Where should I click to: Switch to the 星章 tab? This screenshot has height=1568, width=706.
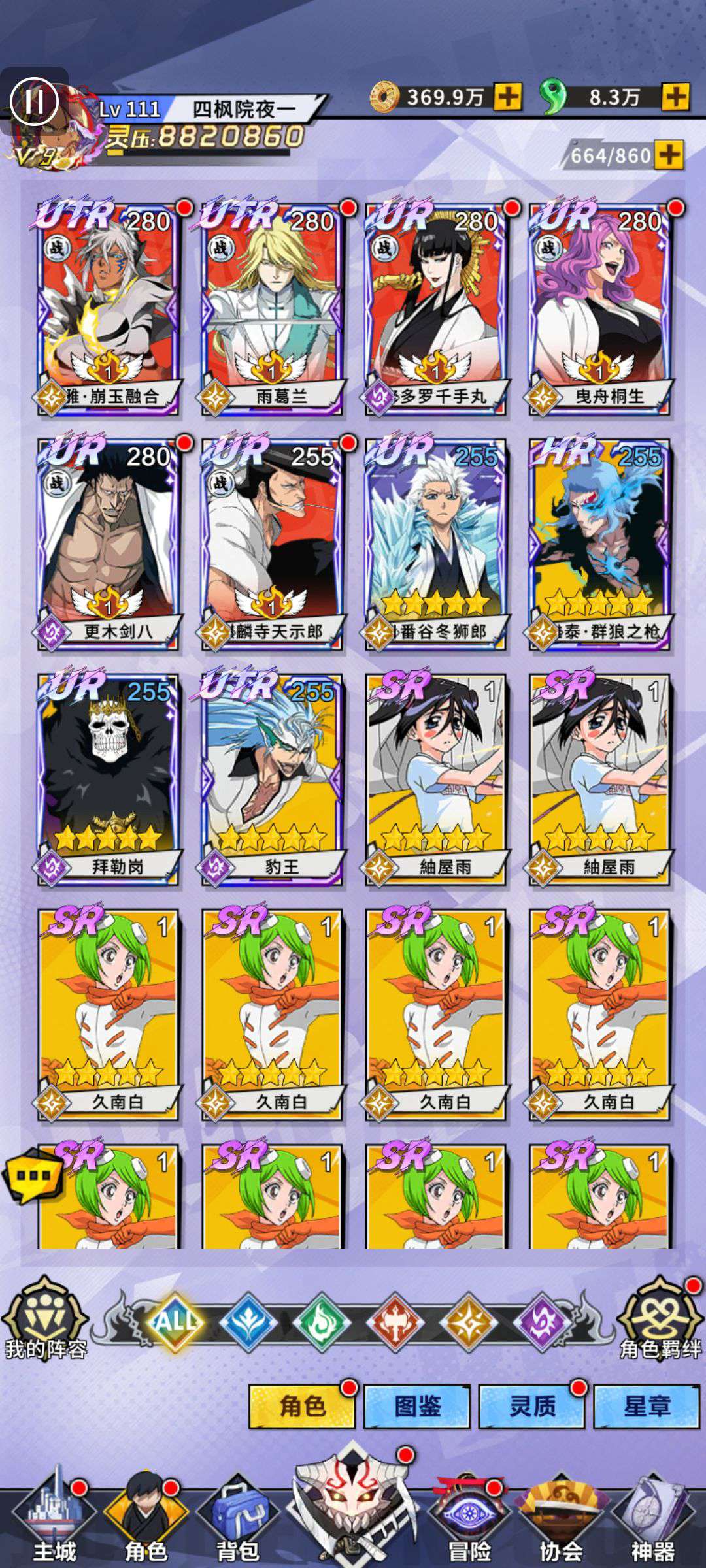pyautogui.click(x=647, y=1406)
